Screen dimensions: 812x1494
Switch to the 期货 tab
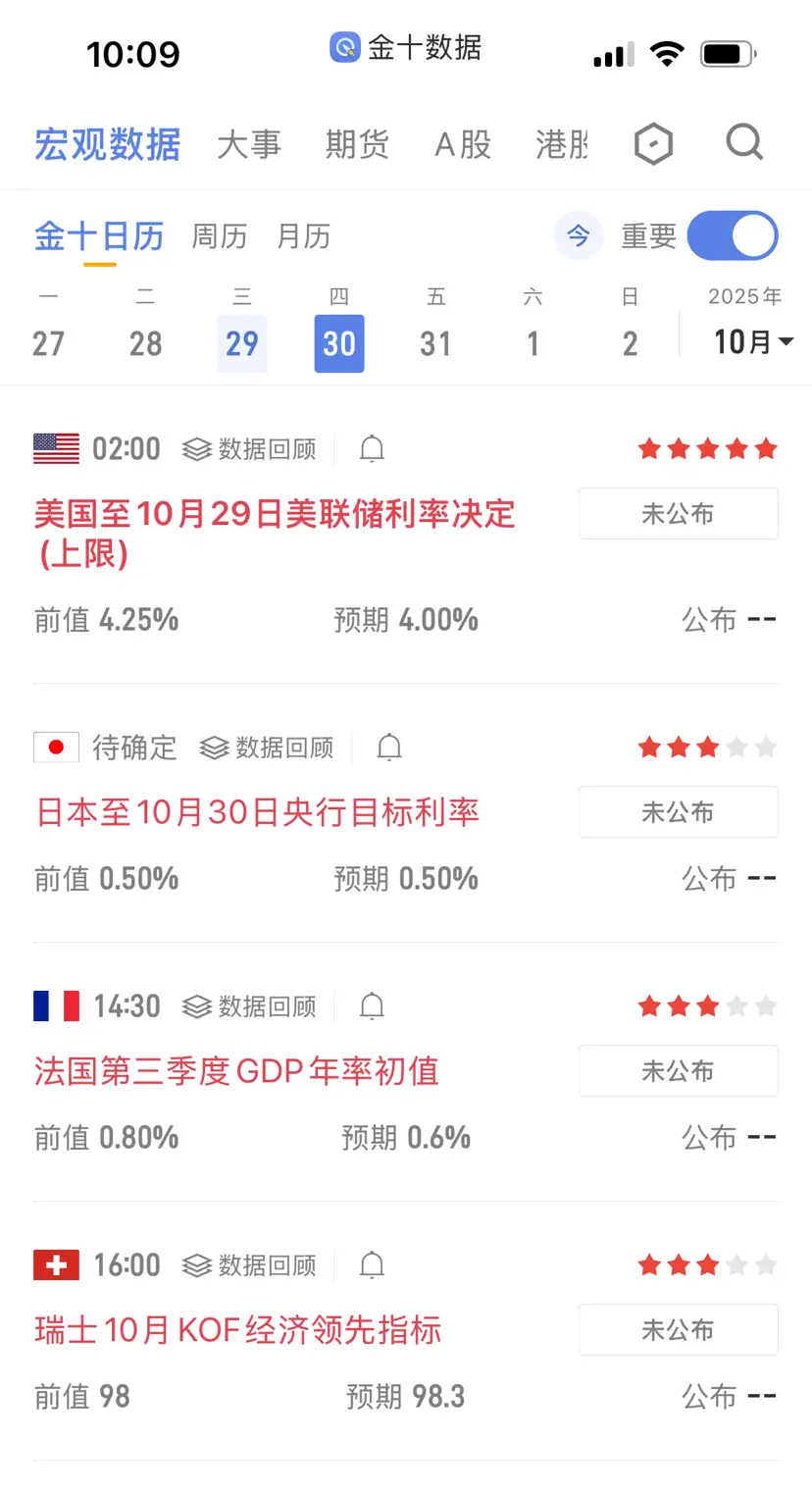(x=357, y=145)
